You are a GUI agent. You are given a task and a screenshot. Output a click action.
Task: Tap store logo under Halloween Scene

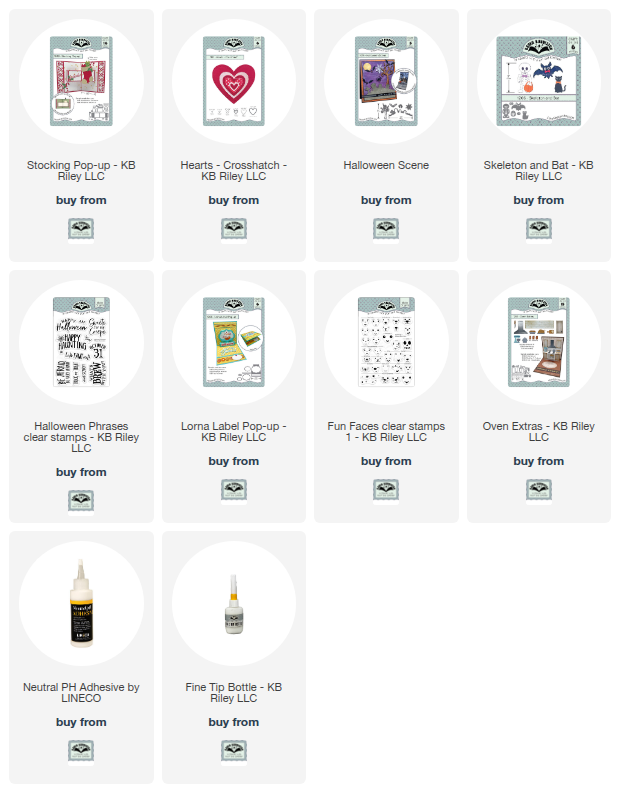[386, 230]
